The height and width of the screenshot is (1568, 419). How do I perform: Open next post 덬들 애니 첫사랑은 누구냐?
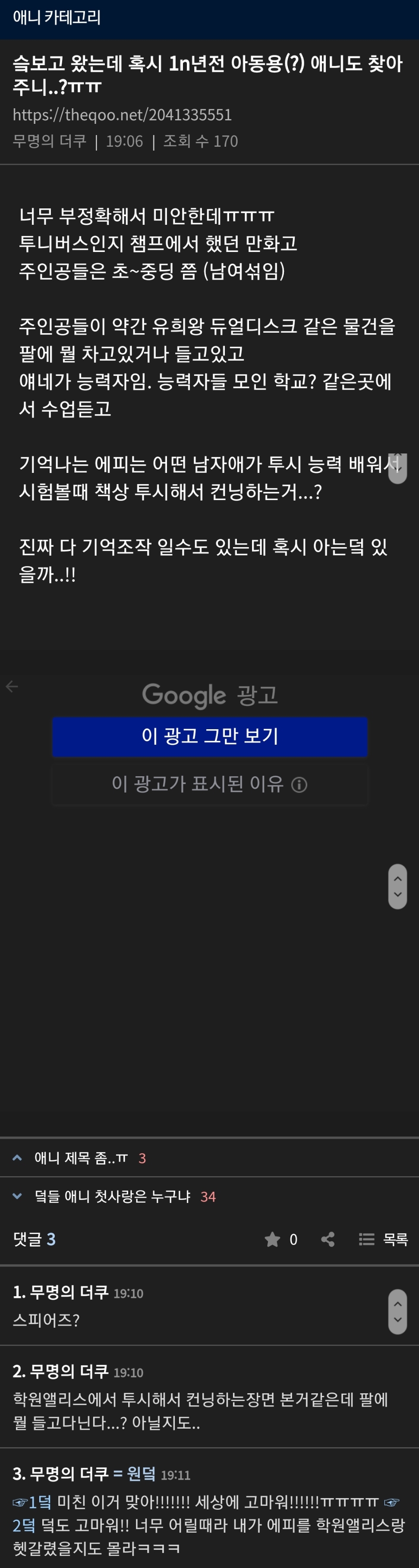pos(113,1196)
